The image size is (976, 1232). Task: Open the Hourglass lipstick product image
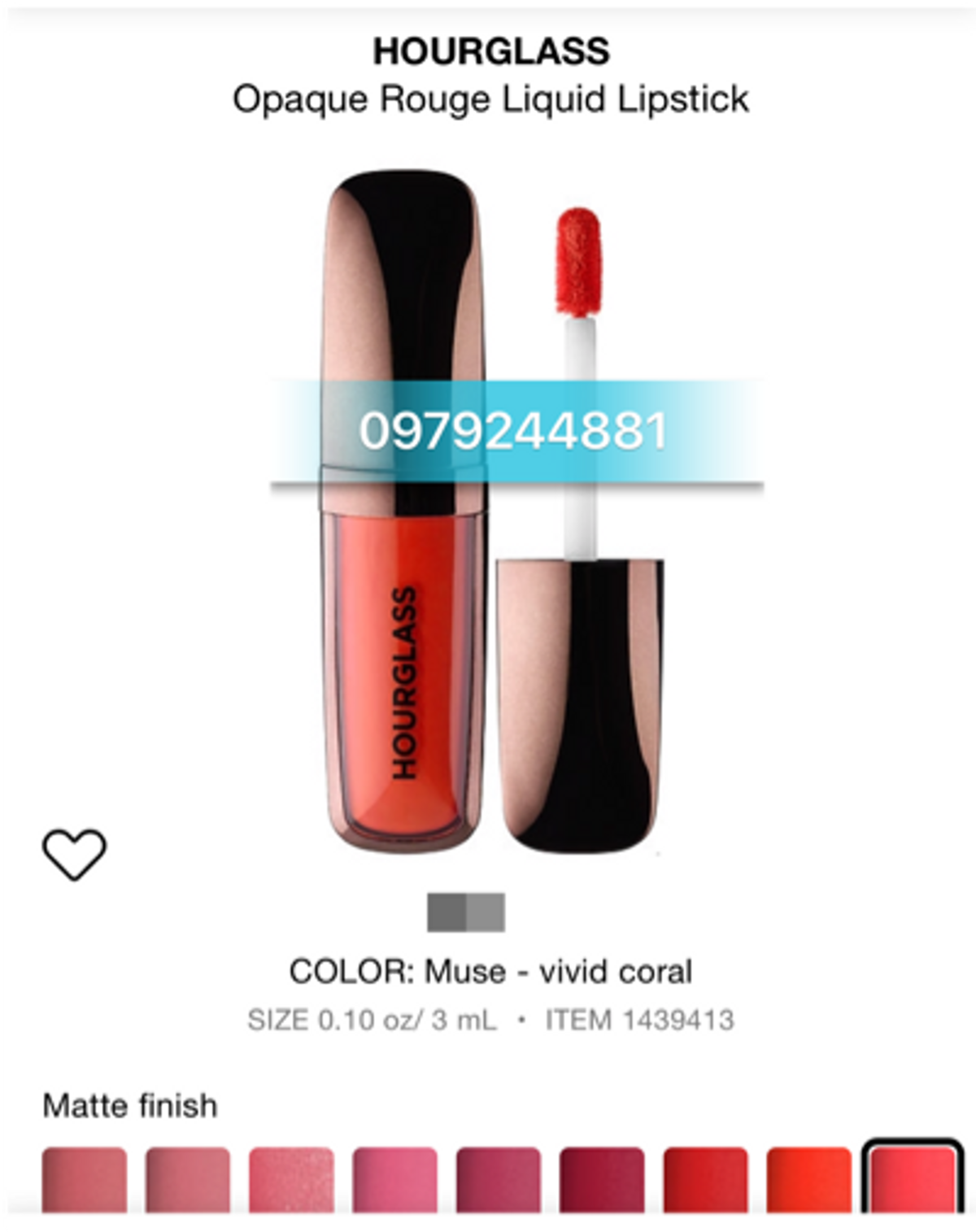pyautogui.click(x=492, y=512)
